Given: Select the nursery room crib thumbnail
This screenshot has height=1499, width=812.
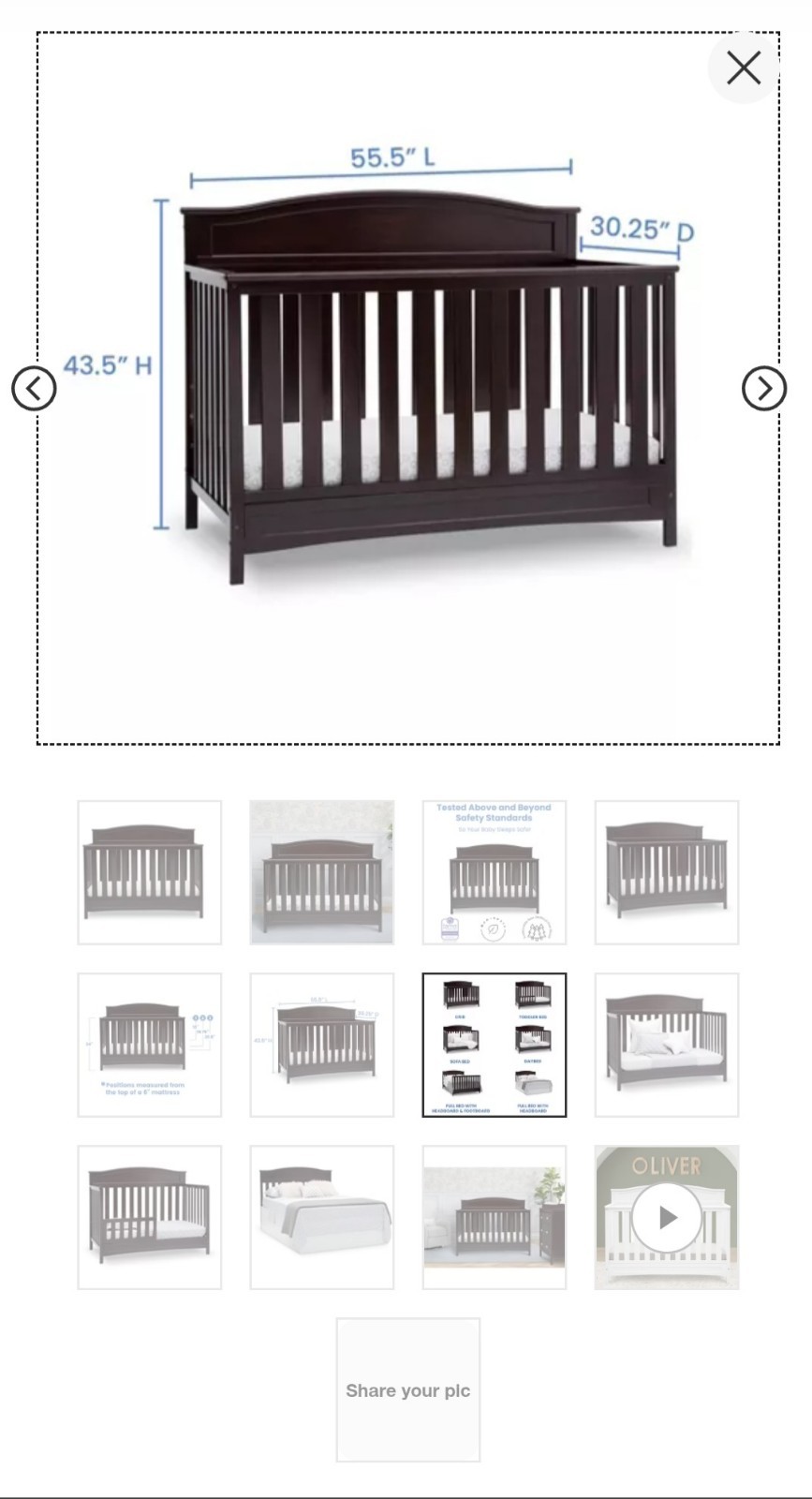Looking at the screenshot, I should [322, 872].
